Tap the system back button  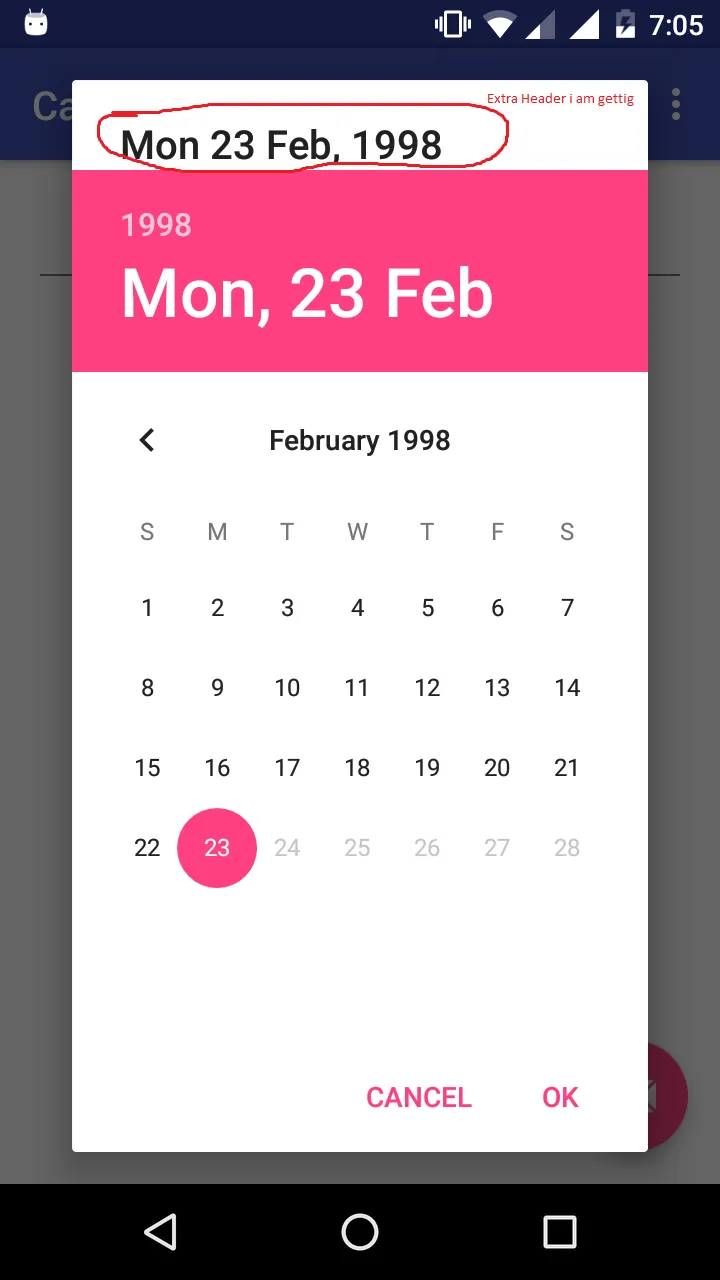160,1232
